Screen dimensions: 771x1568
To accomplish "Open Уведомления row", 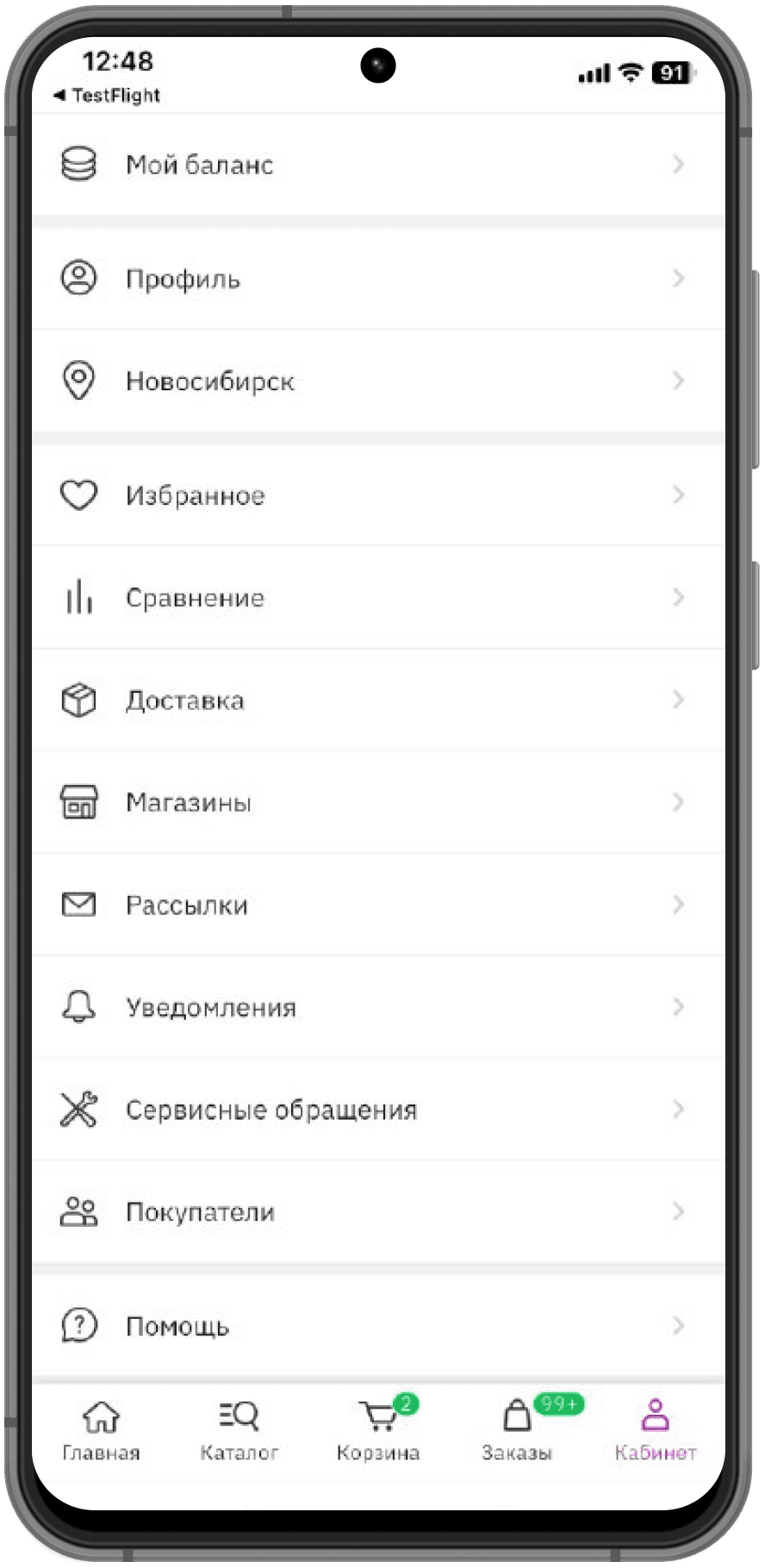I will pyautogui.click(x=377, y=1007).
